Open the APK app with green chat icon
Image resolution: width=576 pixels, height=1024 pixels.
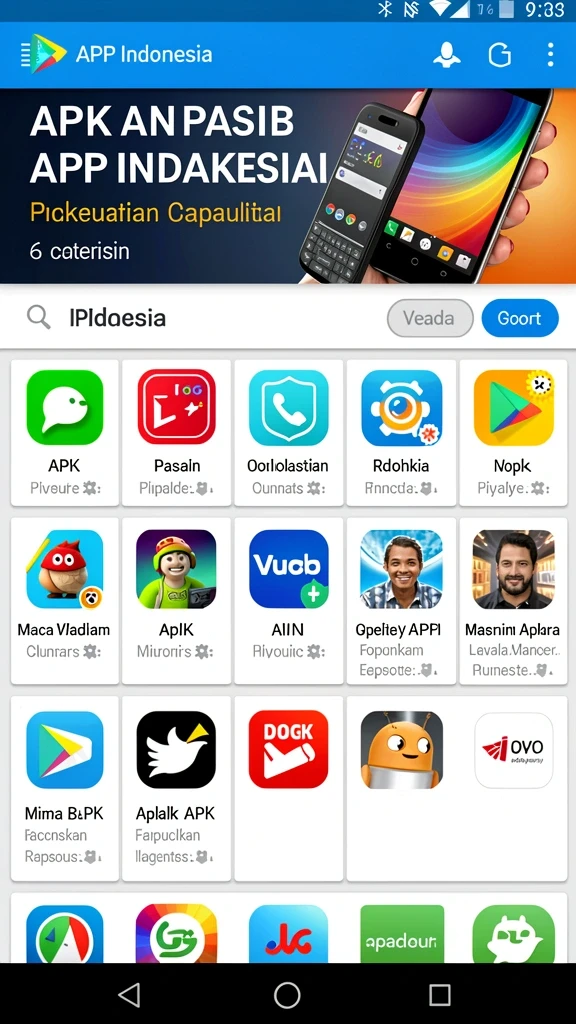pyautogui.click(x=65, y=432)
